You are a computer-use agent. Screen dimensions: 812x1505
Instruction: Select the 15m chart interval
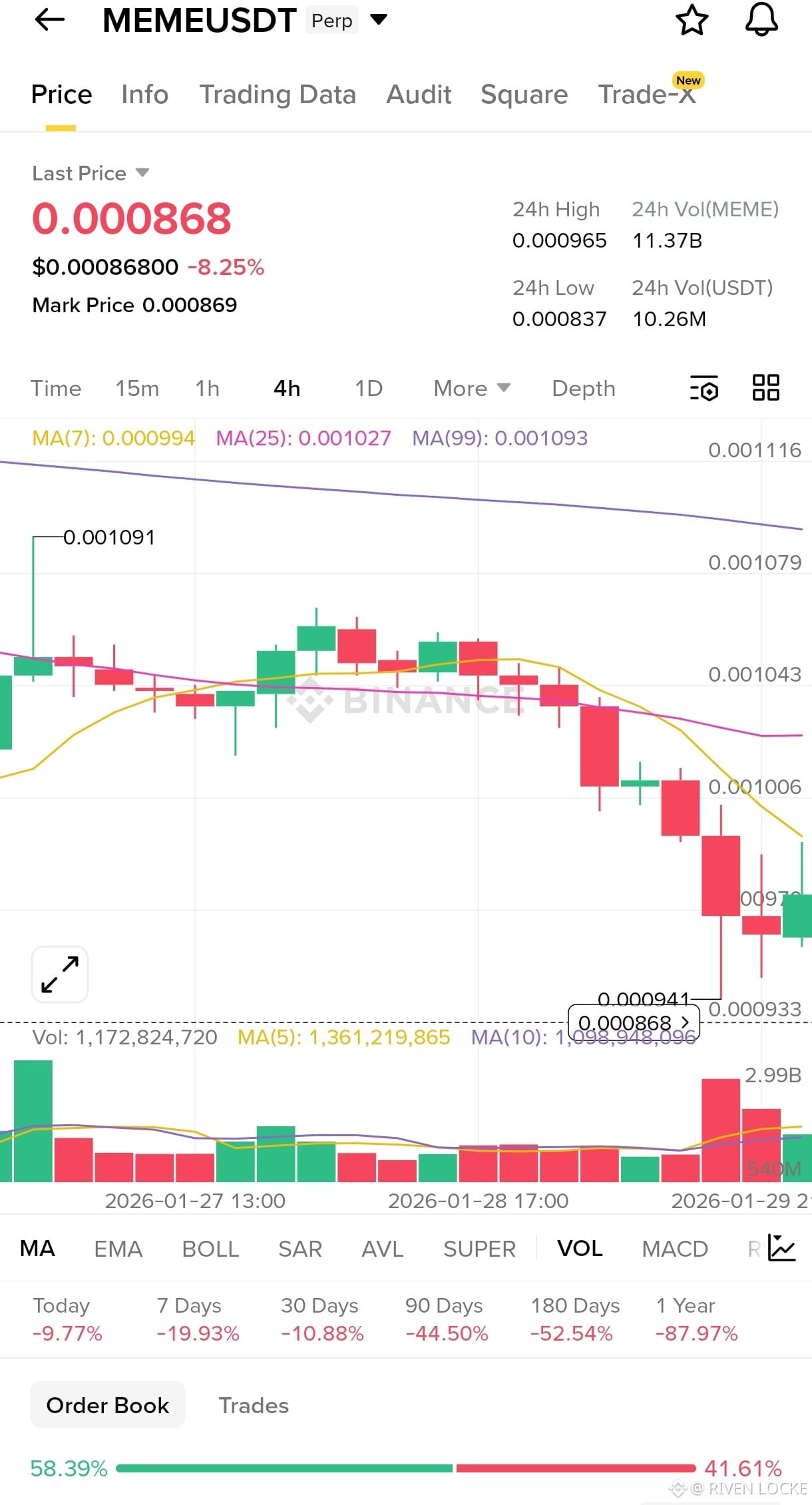click(137, 388)
